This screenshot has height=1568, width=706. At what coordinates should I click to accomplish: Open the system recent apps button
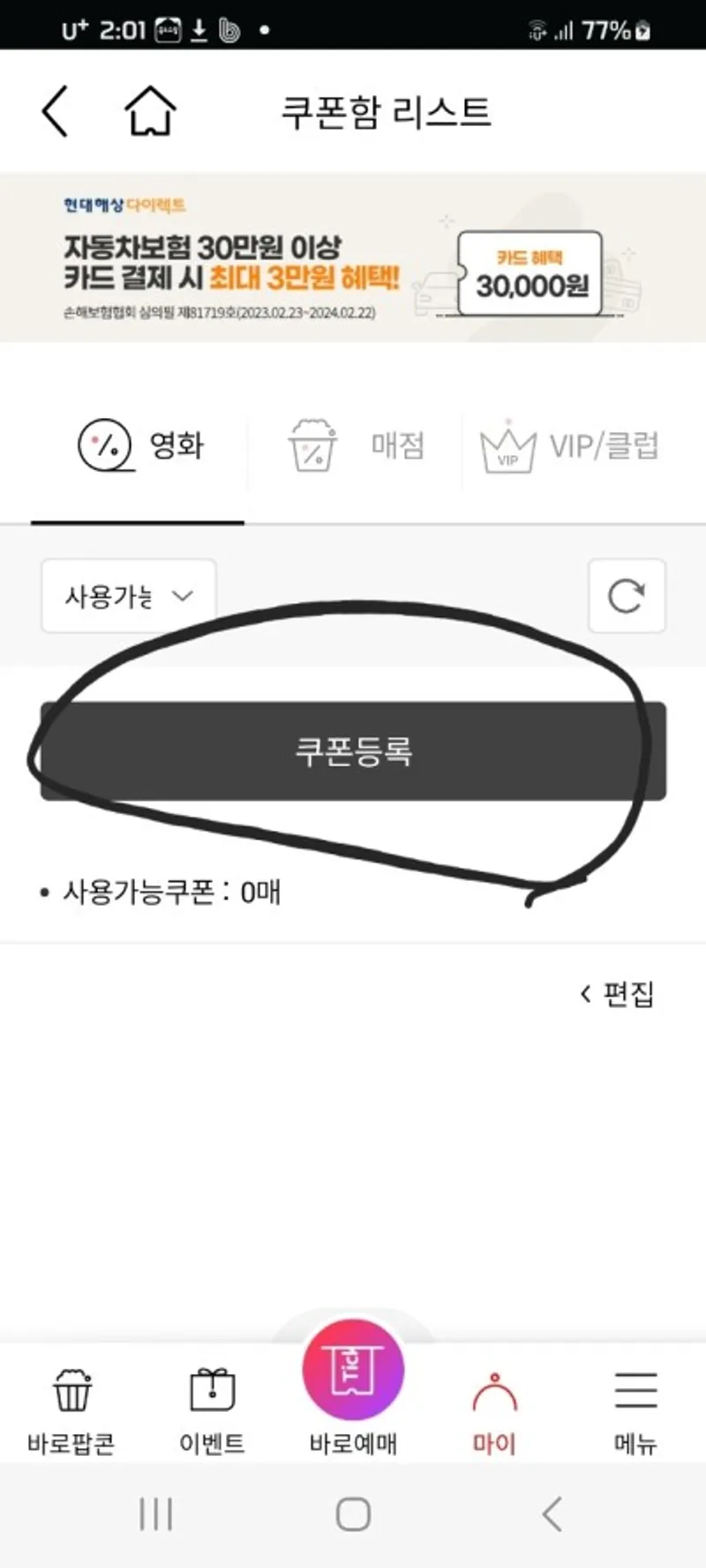(155, 1515)
